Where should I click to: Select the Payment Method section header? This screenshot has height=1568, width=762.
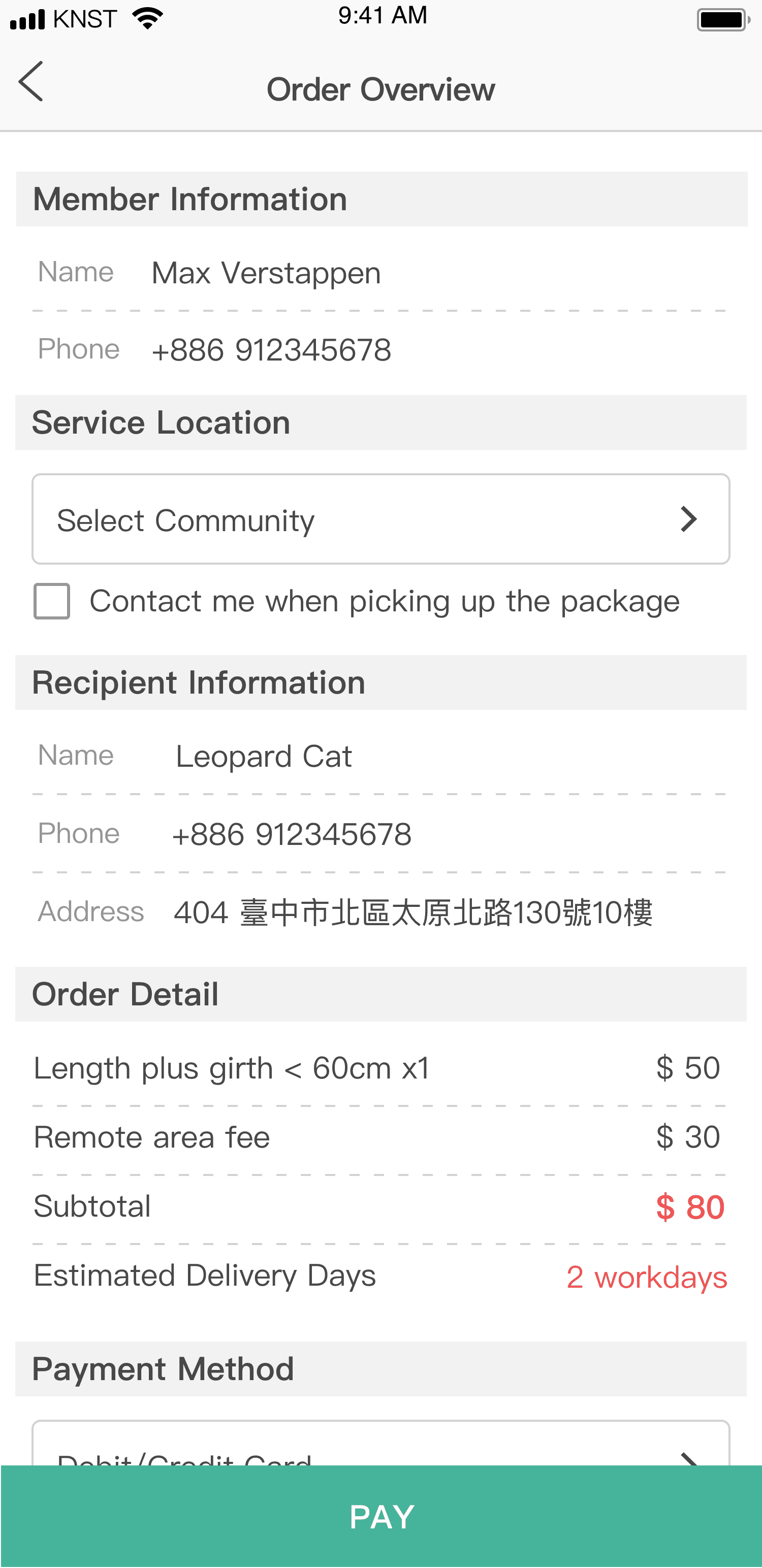click(x=163, y=1368)
